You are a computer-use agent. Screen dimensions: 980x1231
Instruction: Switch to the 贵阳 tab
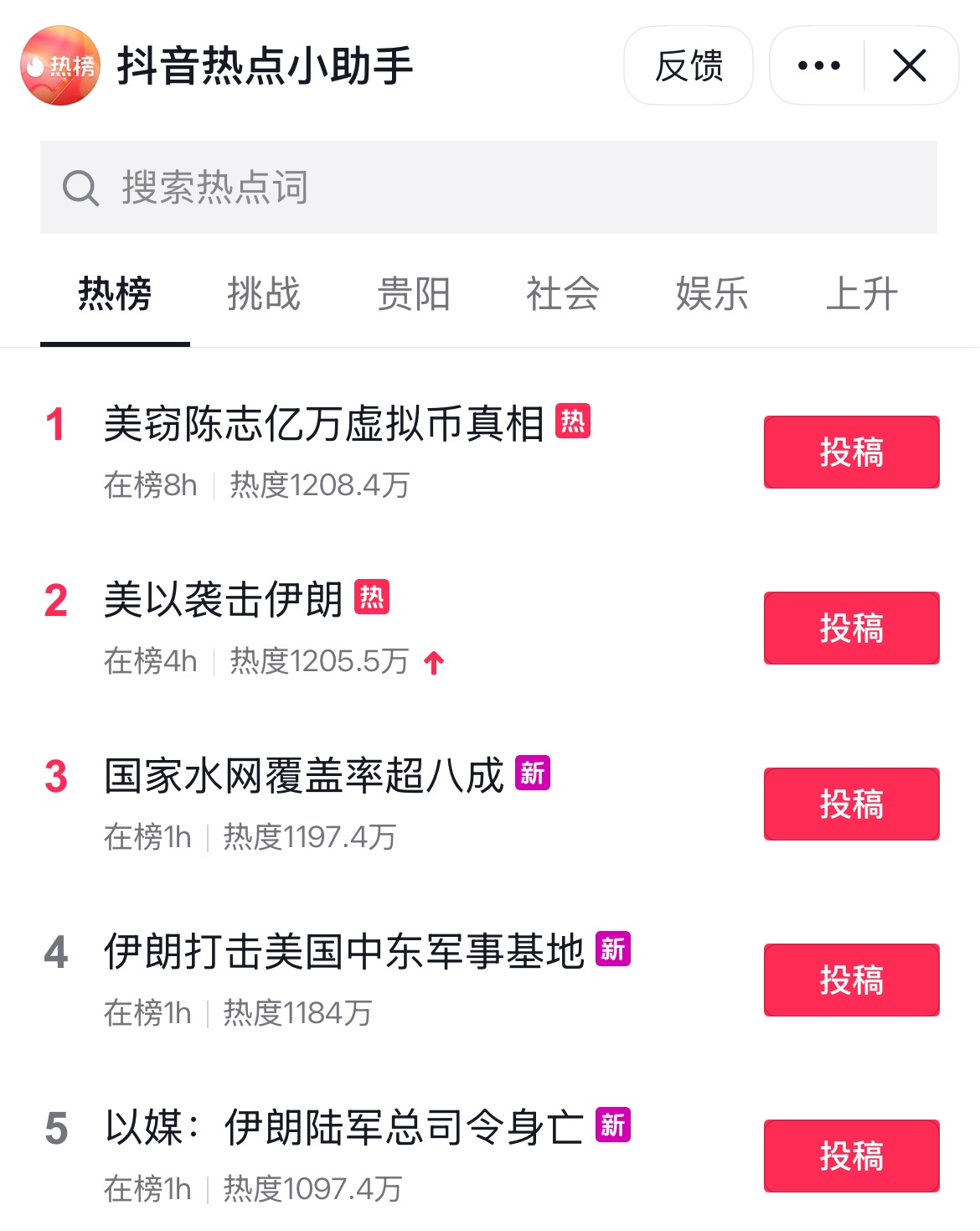(x=413, y=294)
